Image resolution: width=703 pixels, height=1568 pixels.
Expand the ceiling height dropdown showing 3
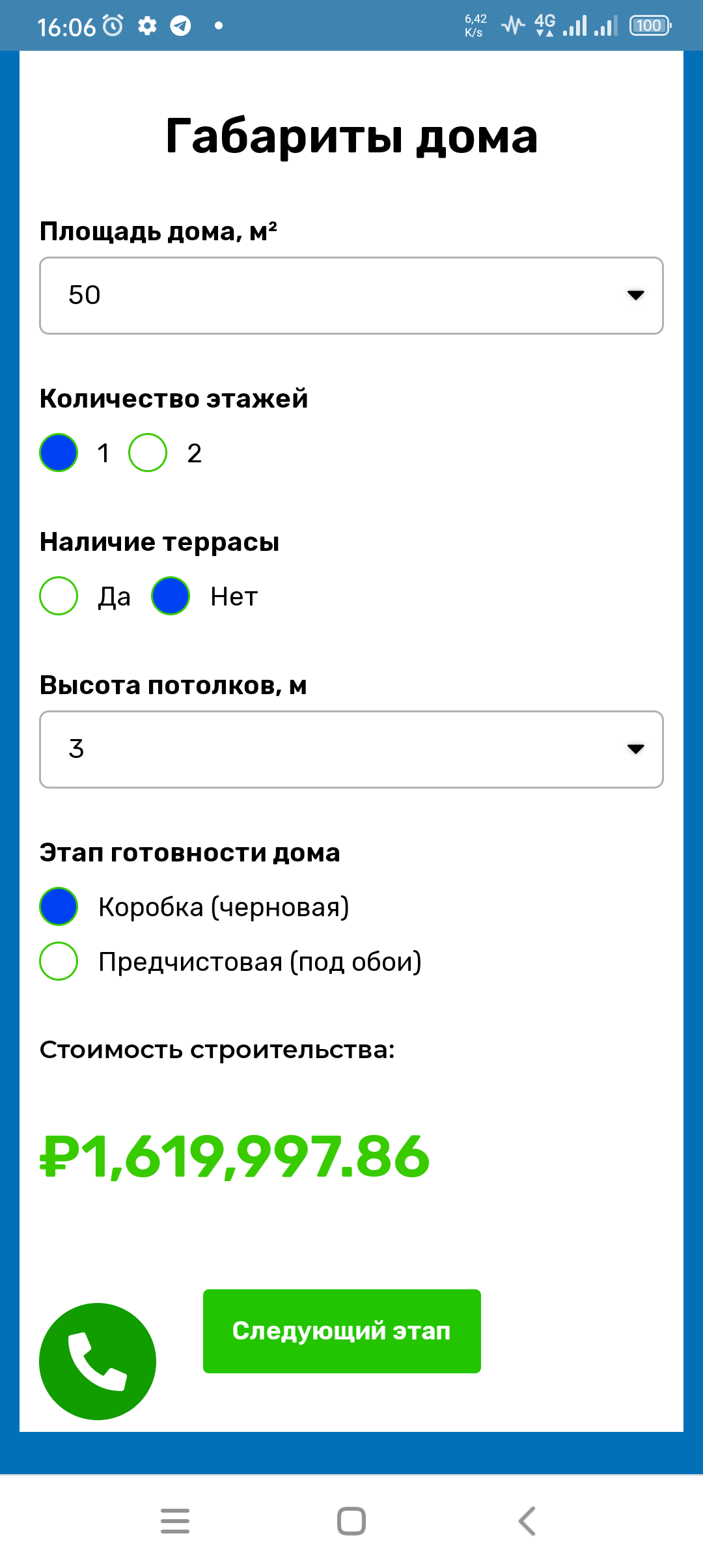pyautogui.click(x=351, y=749)
